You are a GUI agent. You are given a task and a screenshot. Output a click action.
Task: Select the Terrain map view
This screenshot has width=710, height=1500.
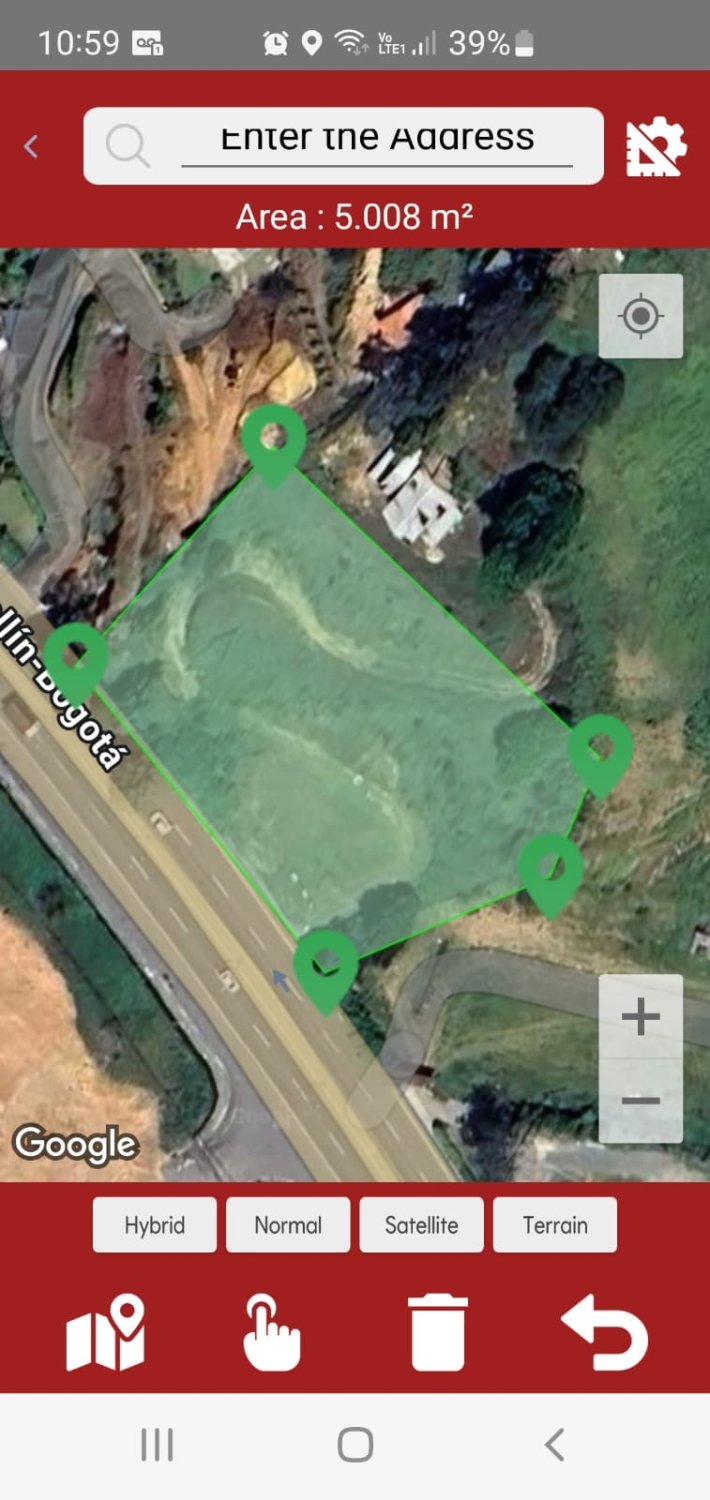coord(555,1225)
